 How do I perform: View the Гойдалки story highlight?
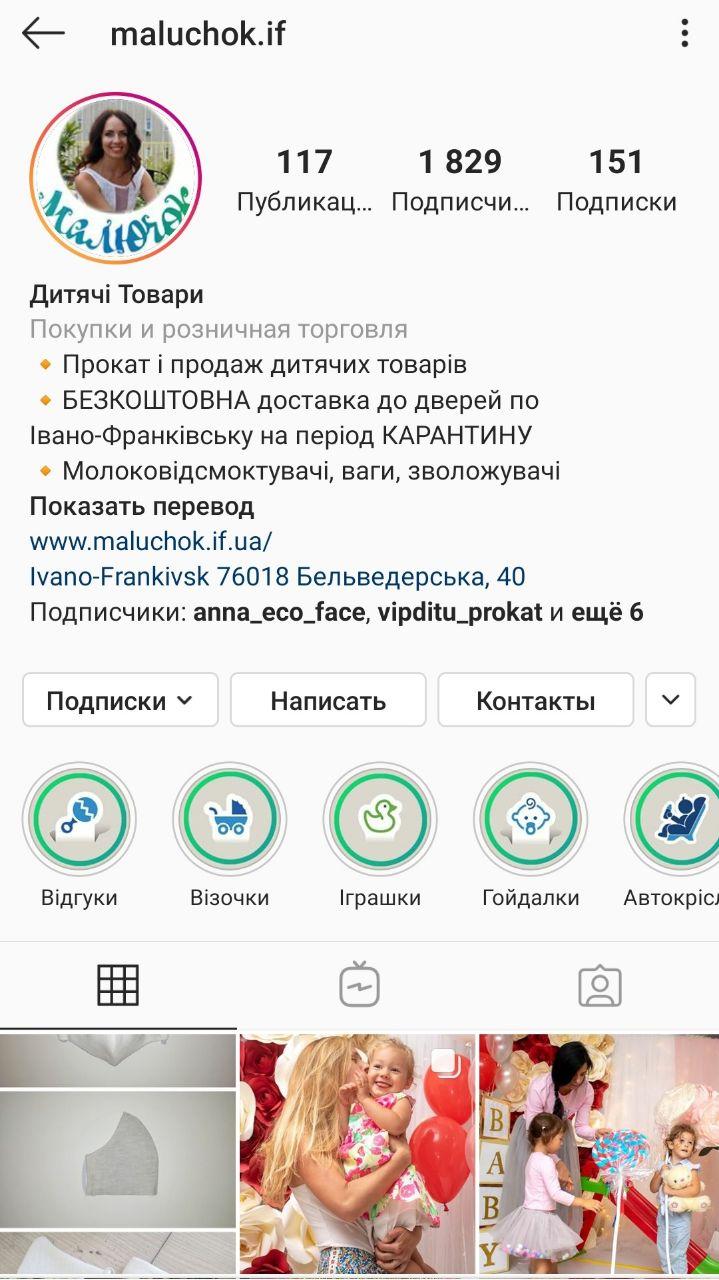point(530,820)
